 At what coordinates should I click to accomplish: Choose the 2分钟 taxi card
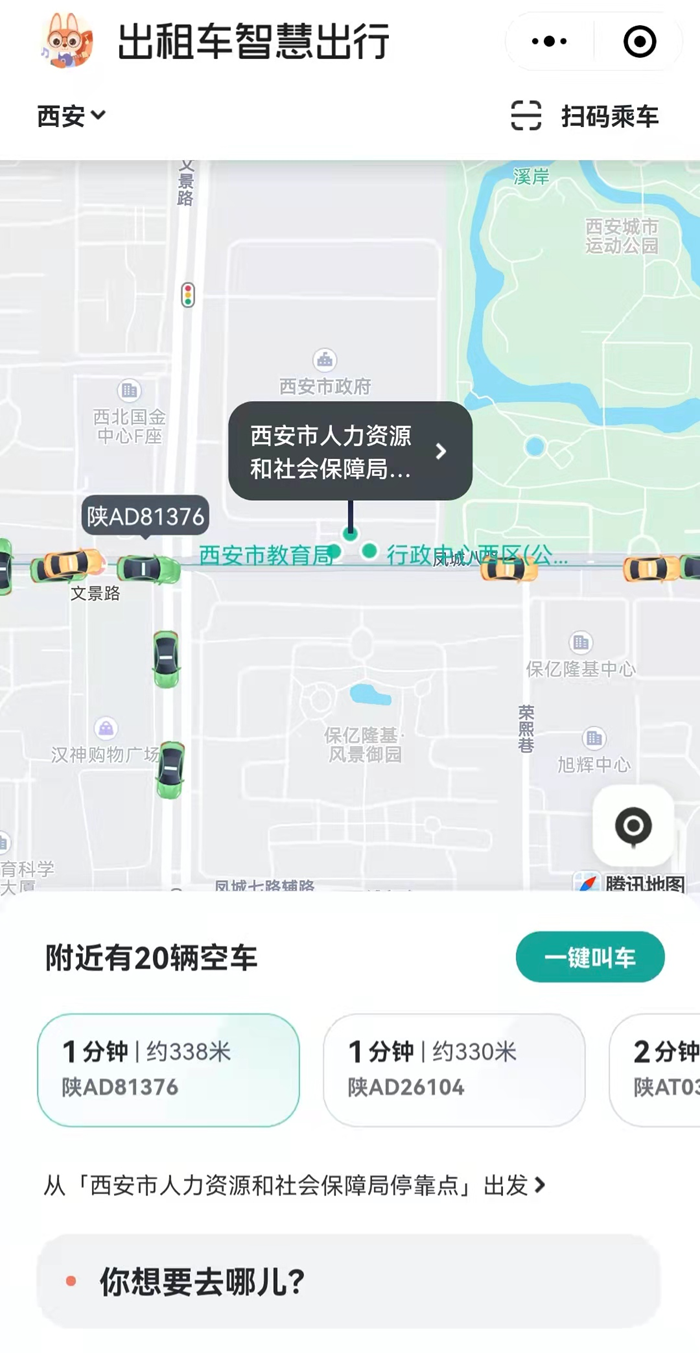point(660,1069)
